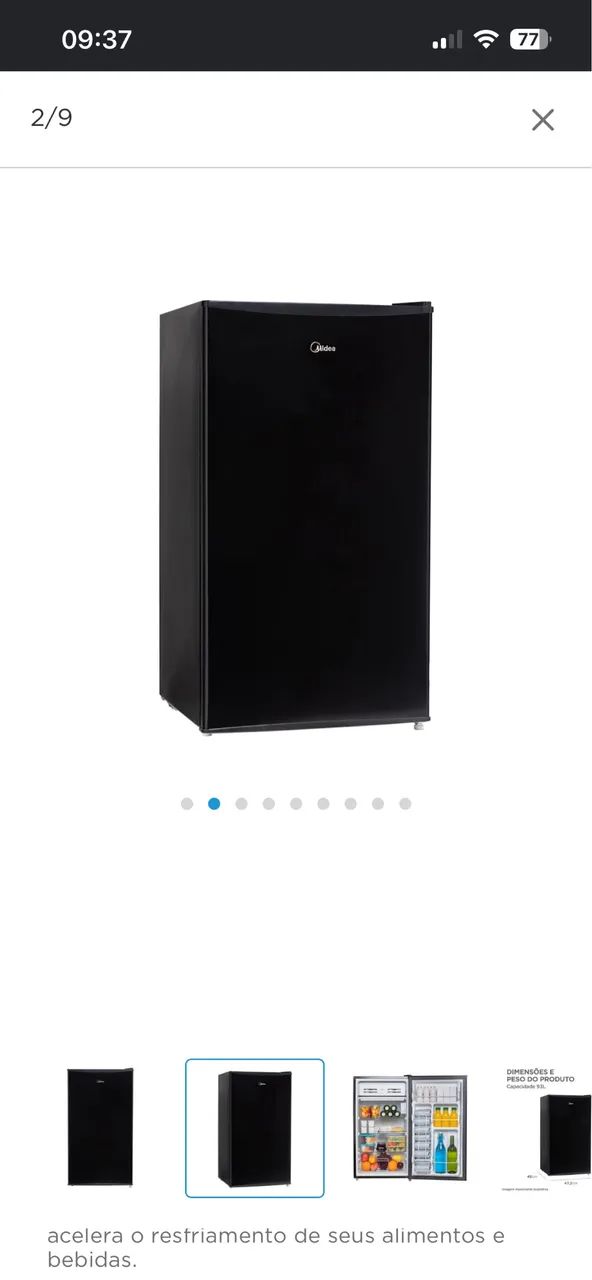Open the open-door fridge interior thumbnail
This screenshot has height=1280, width=592.
(410, 1127)
